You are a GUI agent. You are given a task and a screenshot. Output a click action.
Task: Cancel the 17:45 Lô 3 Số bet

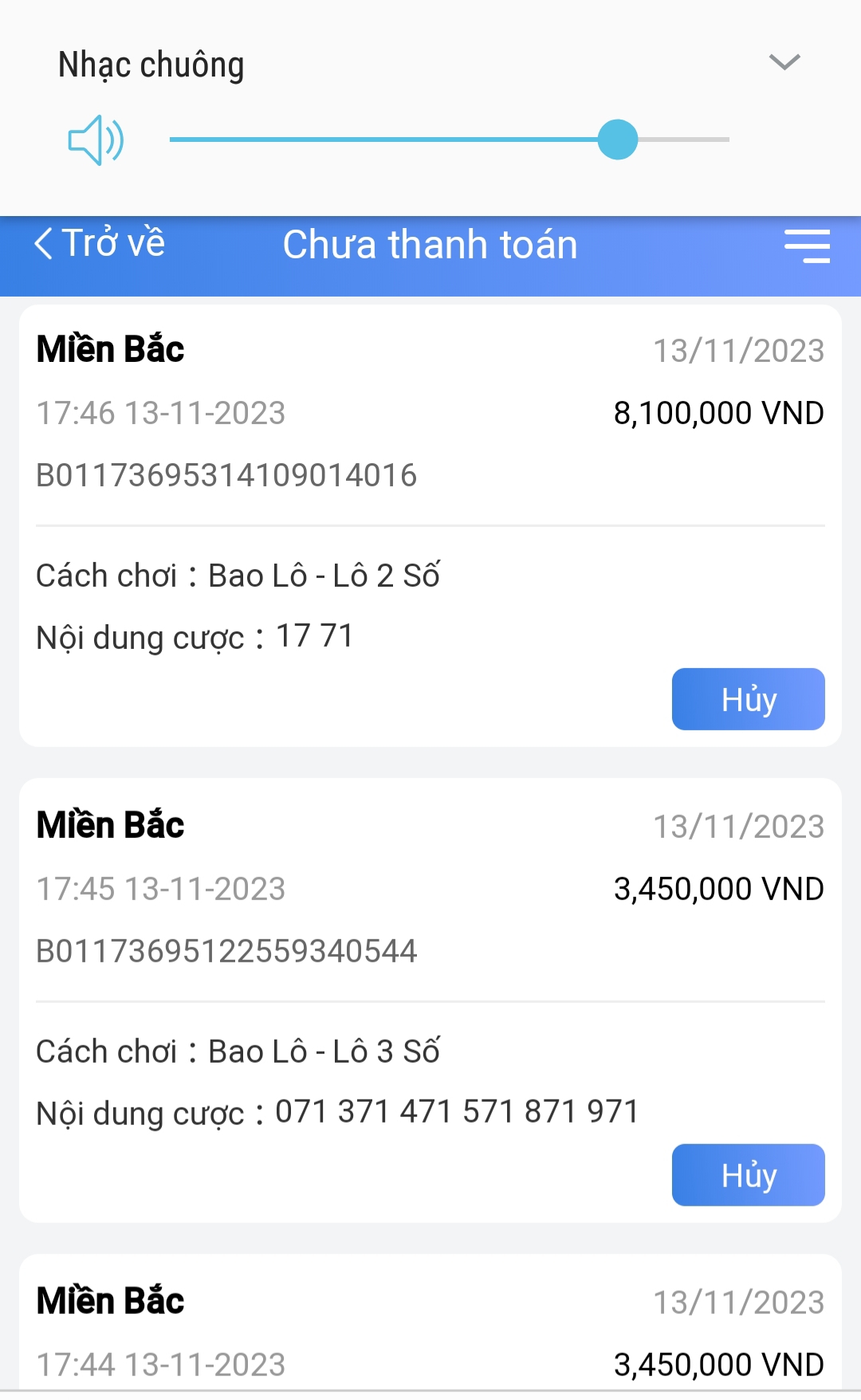pos(748,1175)
